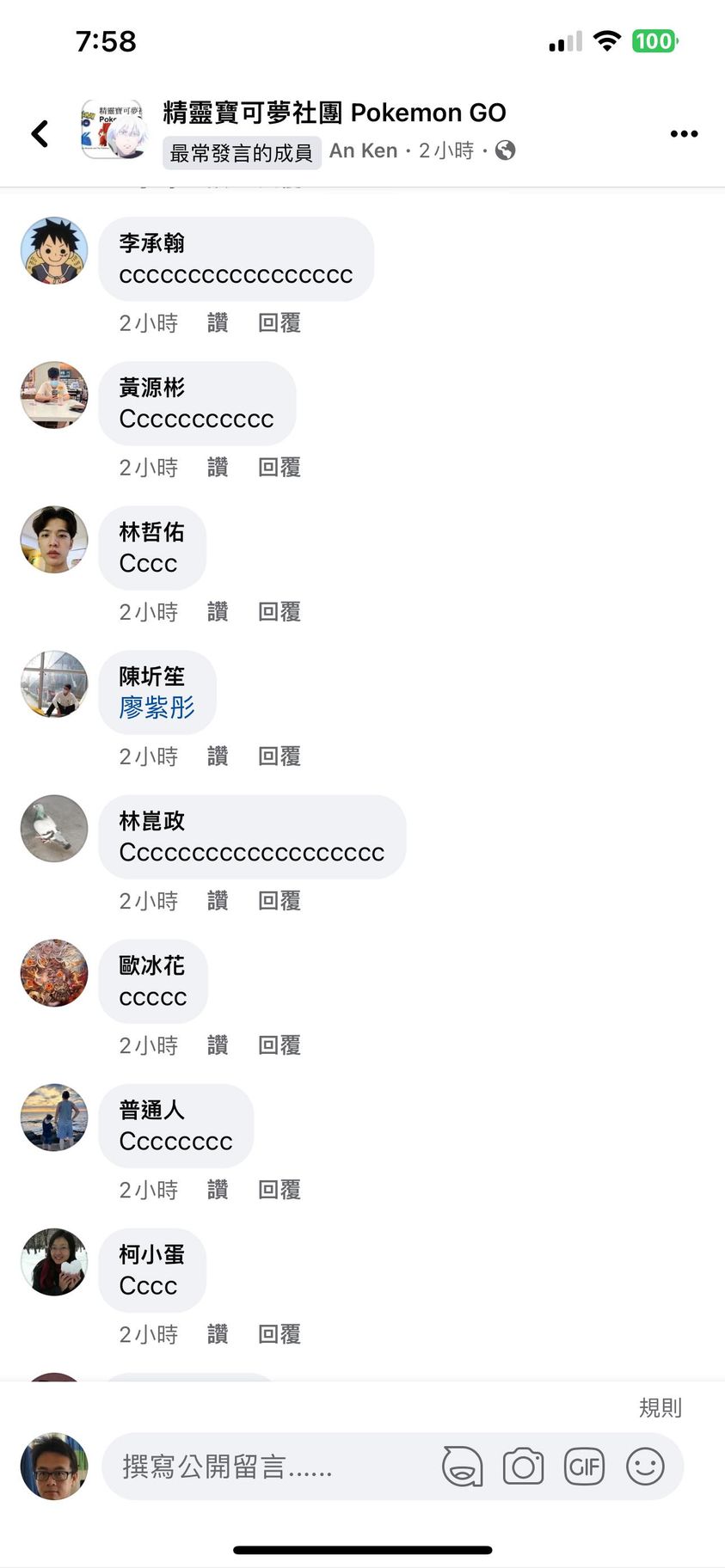Like 李承翰's comment
This screenshot has width=725, height=1568.
[218, 323]
